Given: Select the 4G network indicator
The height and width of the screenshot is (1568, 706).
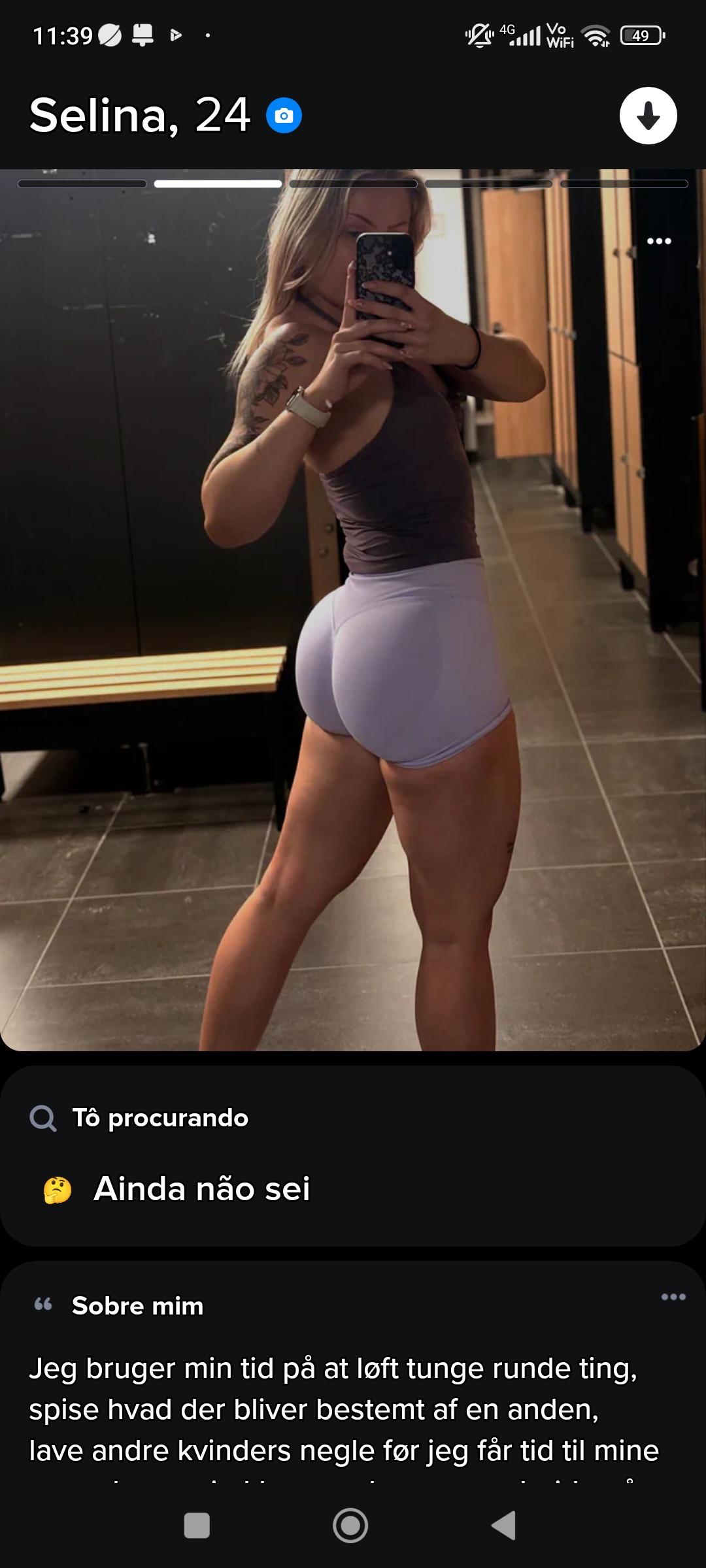Looking at the screenshot, I should 509,30.
